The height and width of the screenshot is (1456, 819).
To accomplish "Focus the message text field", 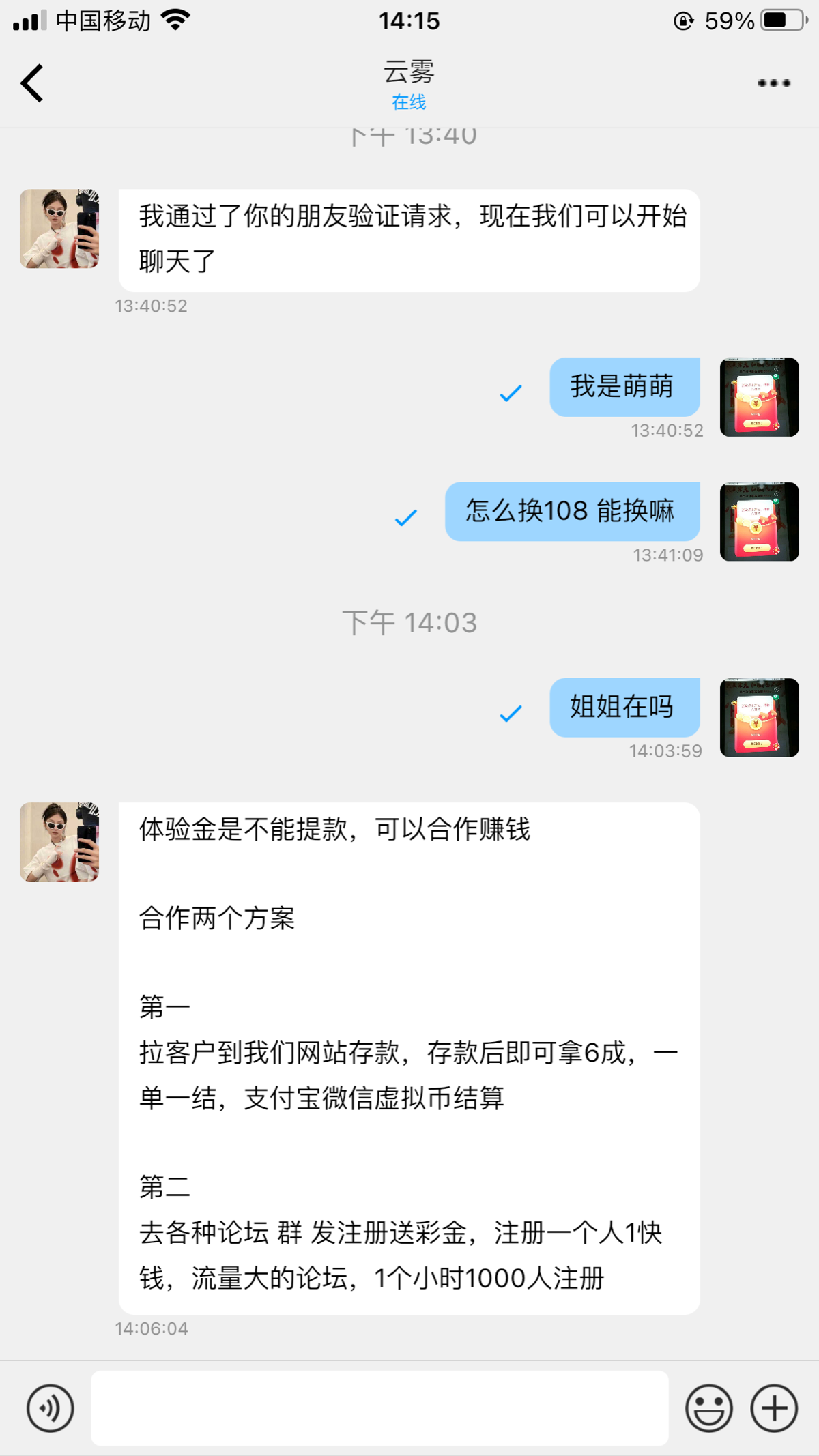I will tap(379, 1408).
